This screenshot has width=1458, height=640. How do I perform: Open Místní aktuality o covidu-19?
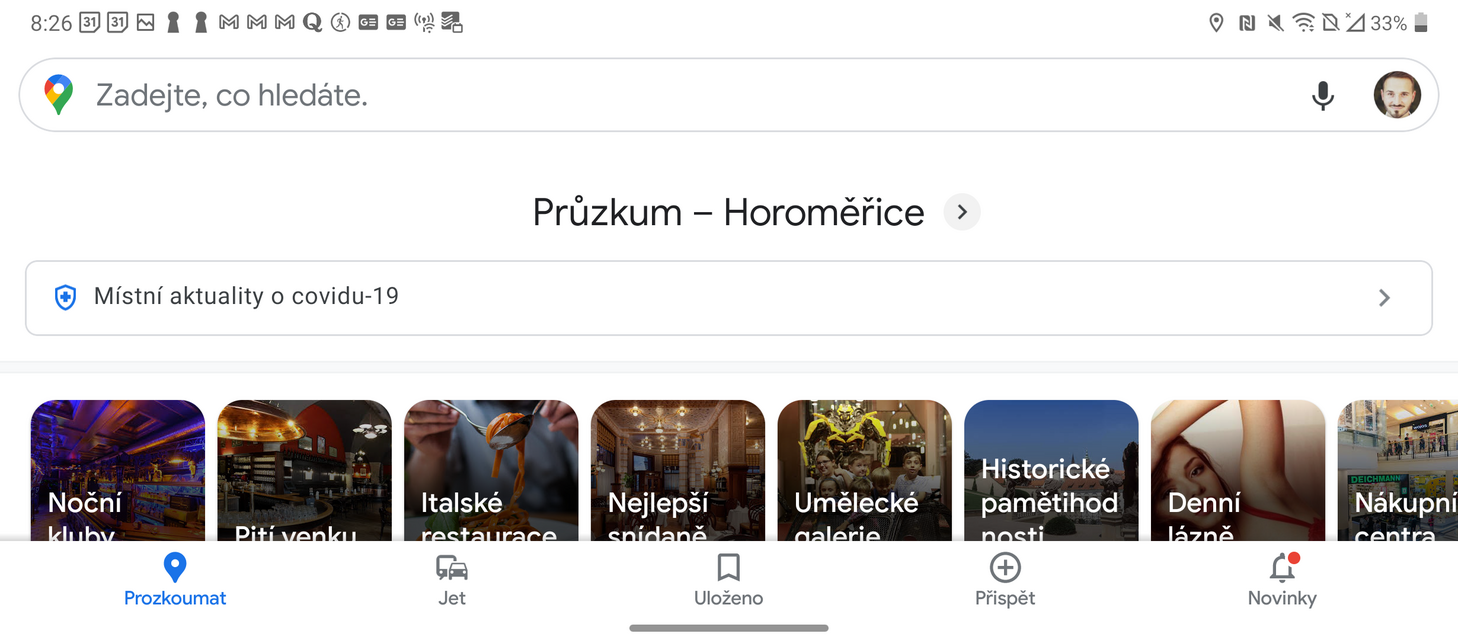point(728,297)
